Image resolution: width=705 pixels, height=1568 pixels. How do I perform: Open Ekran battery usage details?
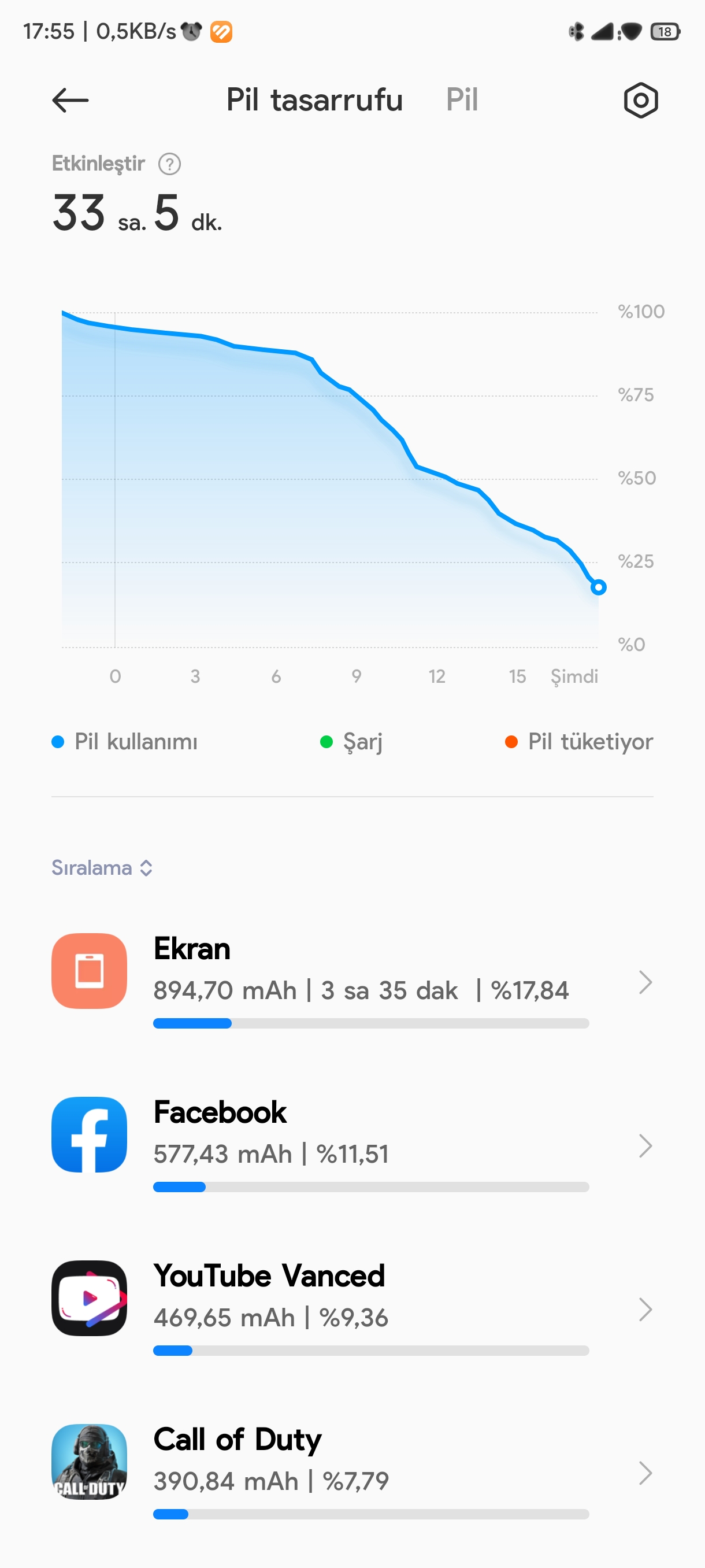click(x=352, y=981)
